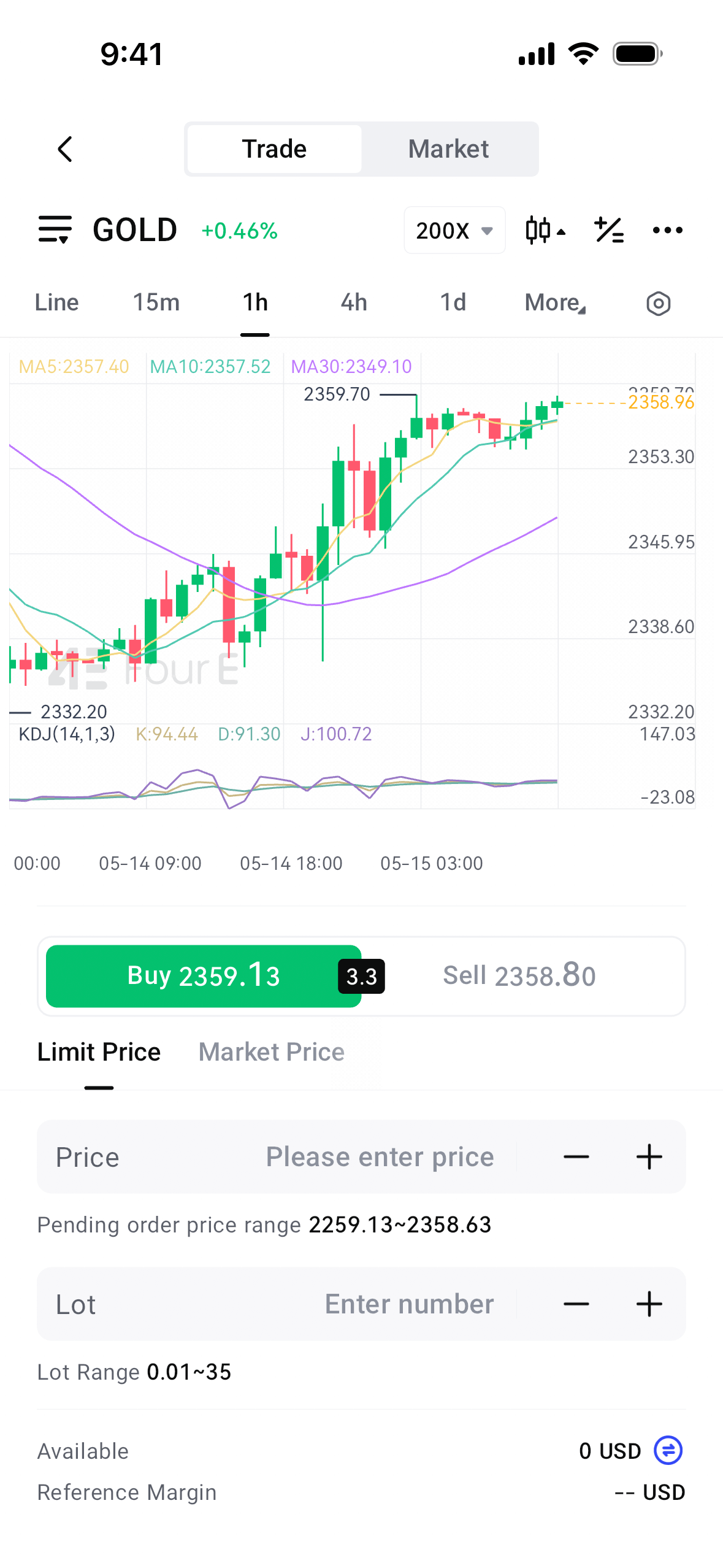The height and width of the screenshot is (1568, 723).
Task: Tap the back arrow to exit
Action: [66, 149]
